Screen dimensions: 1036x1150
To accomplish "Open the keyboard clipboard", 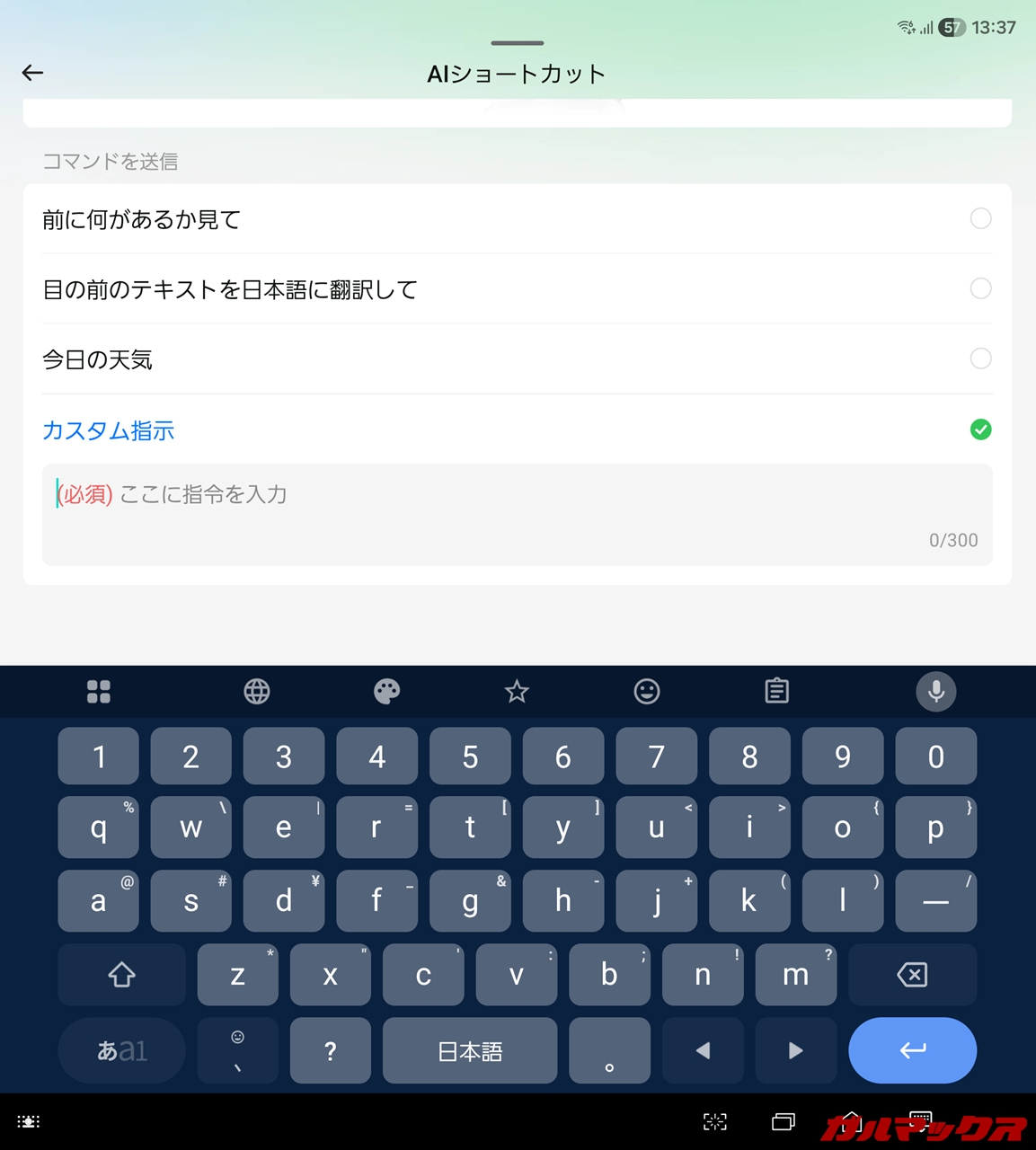I will [x=776, y=691].
